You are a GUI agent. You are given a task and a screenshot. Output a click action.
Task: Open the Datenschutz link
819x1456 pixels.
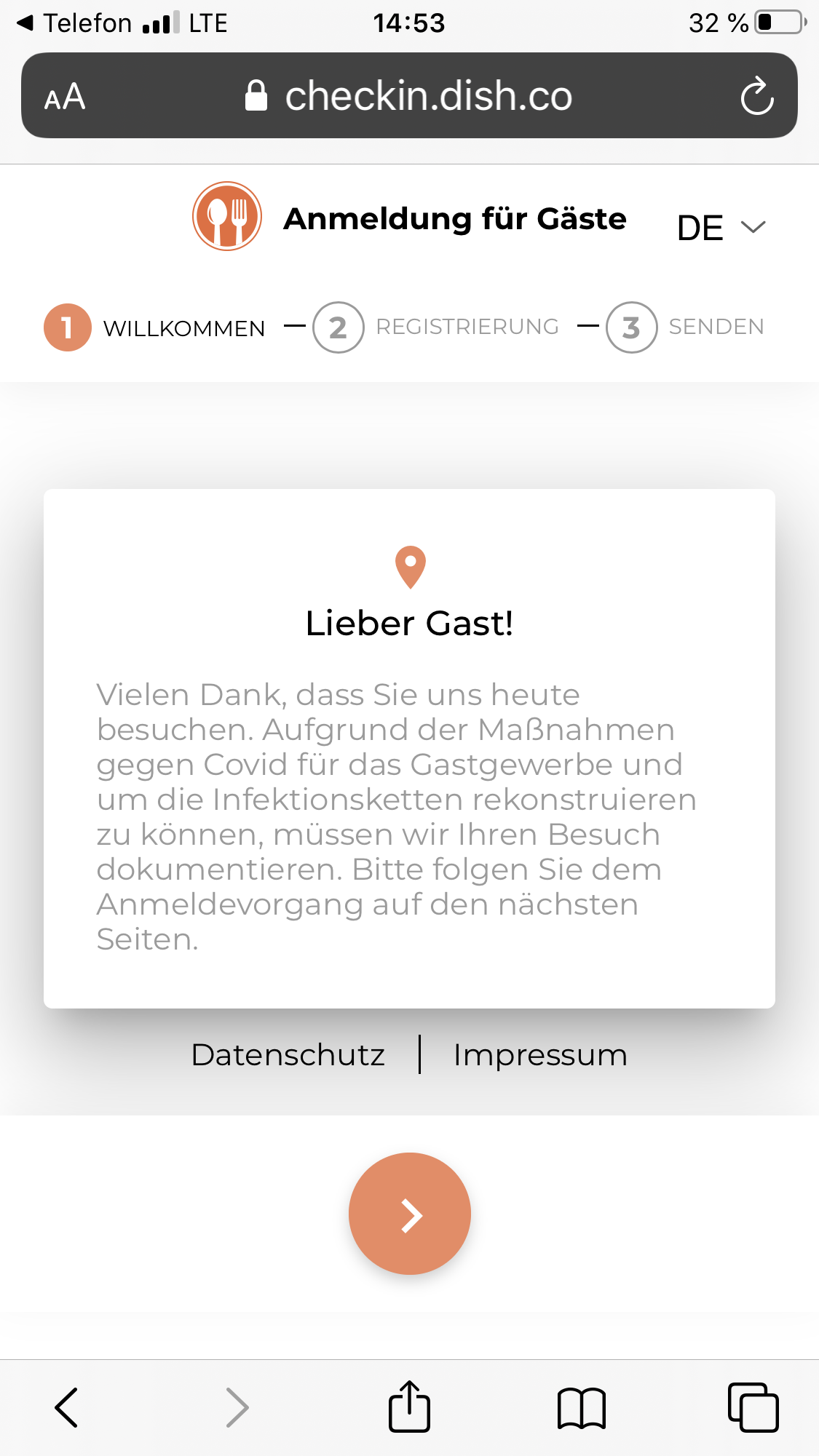288,1054
